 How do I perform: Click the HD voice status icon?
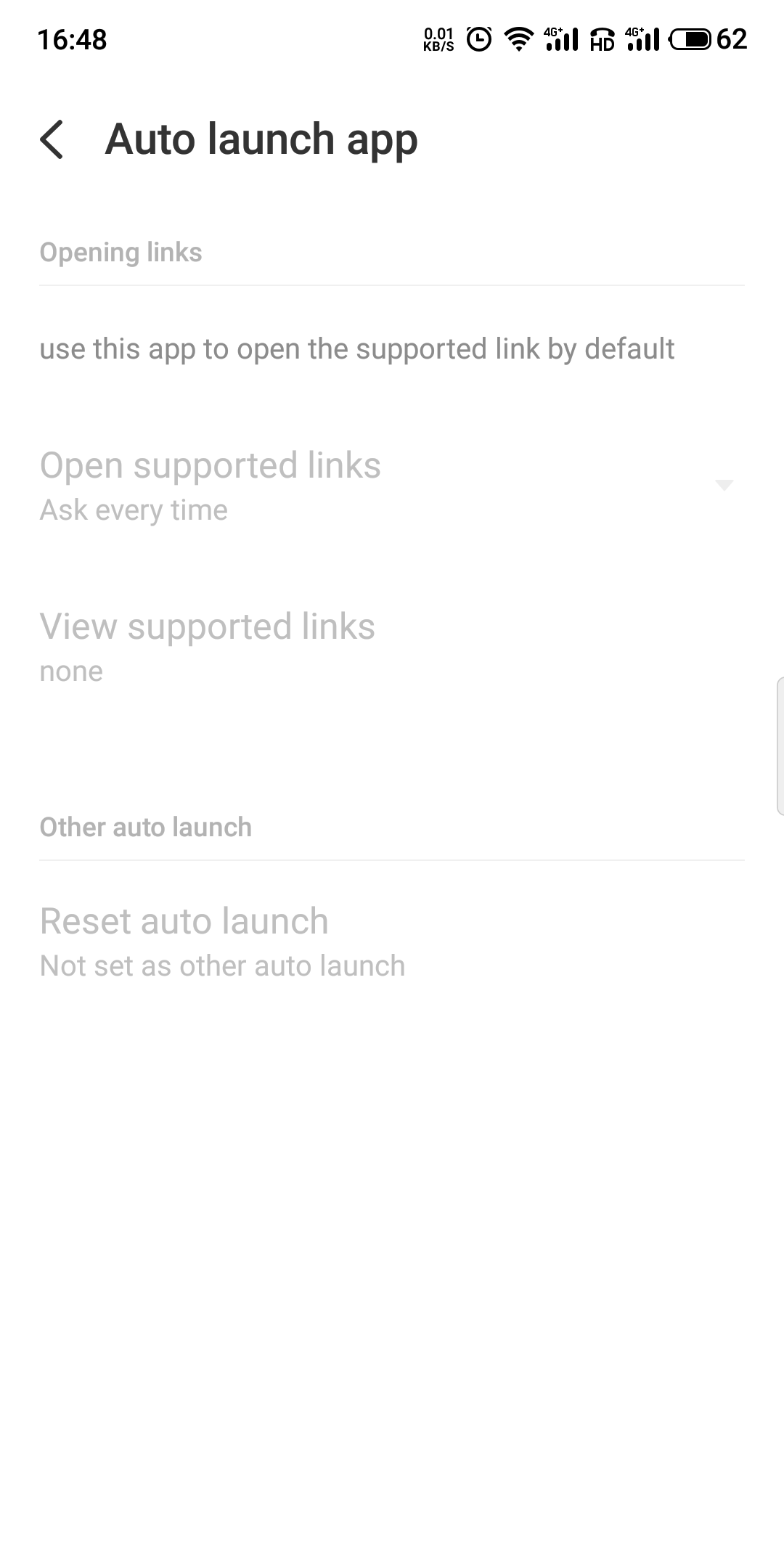600,41
